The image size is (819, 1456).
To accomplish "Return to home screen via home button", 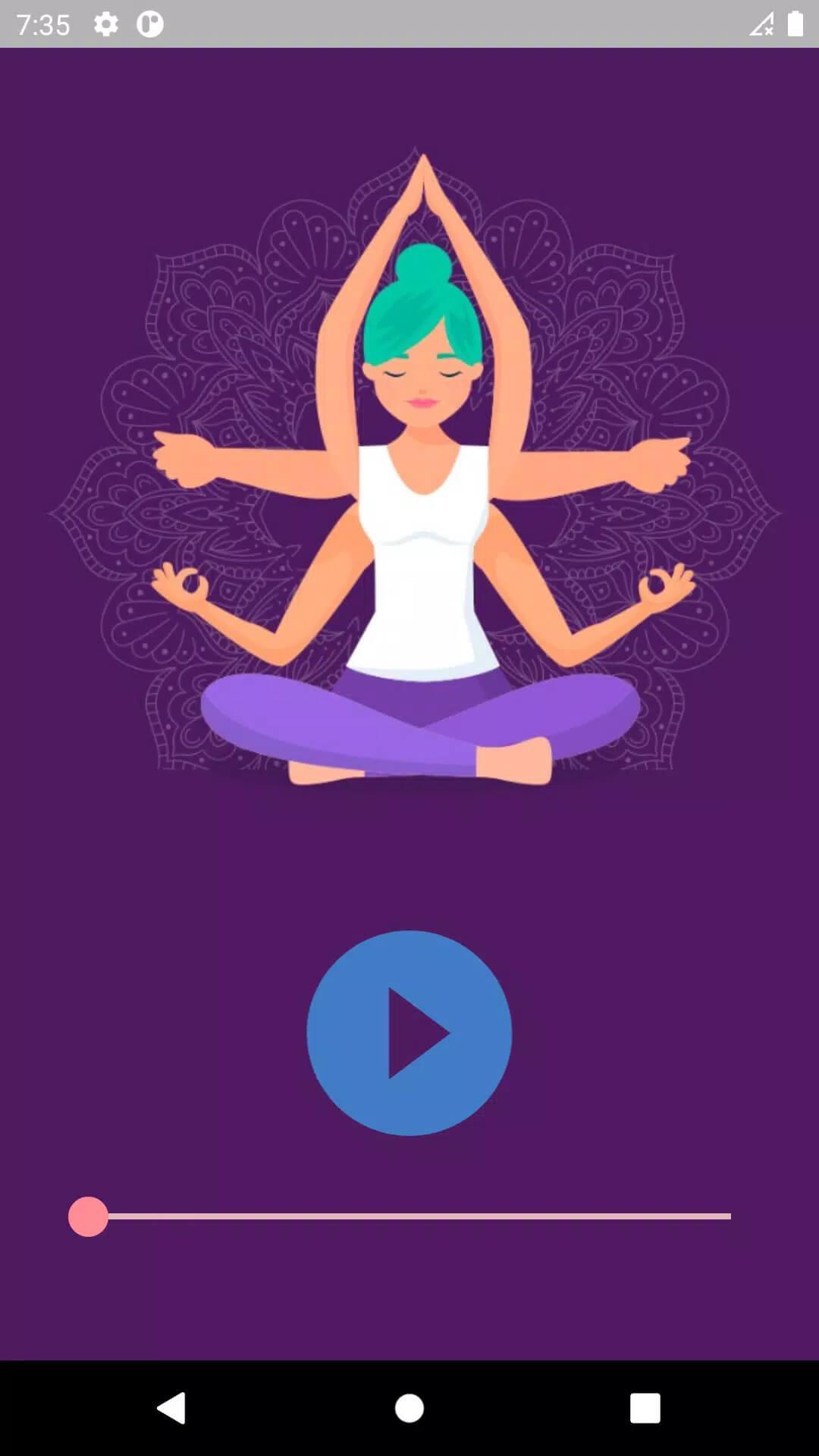I will coord(409,1408).
